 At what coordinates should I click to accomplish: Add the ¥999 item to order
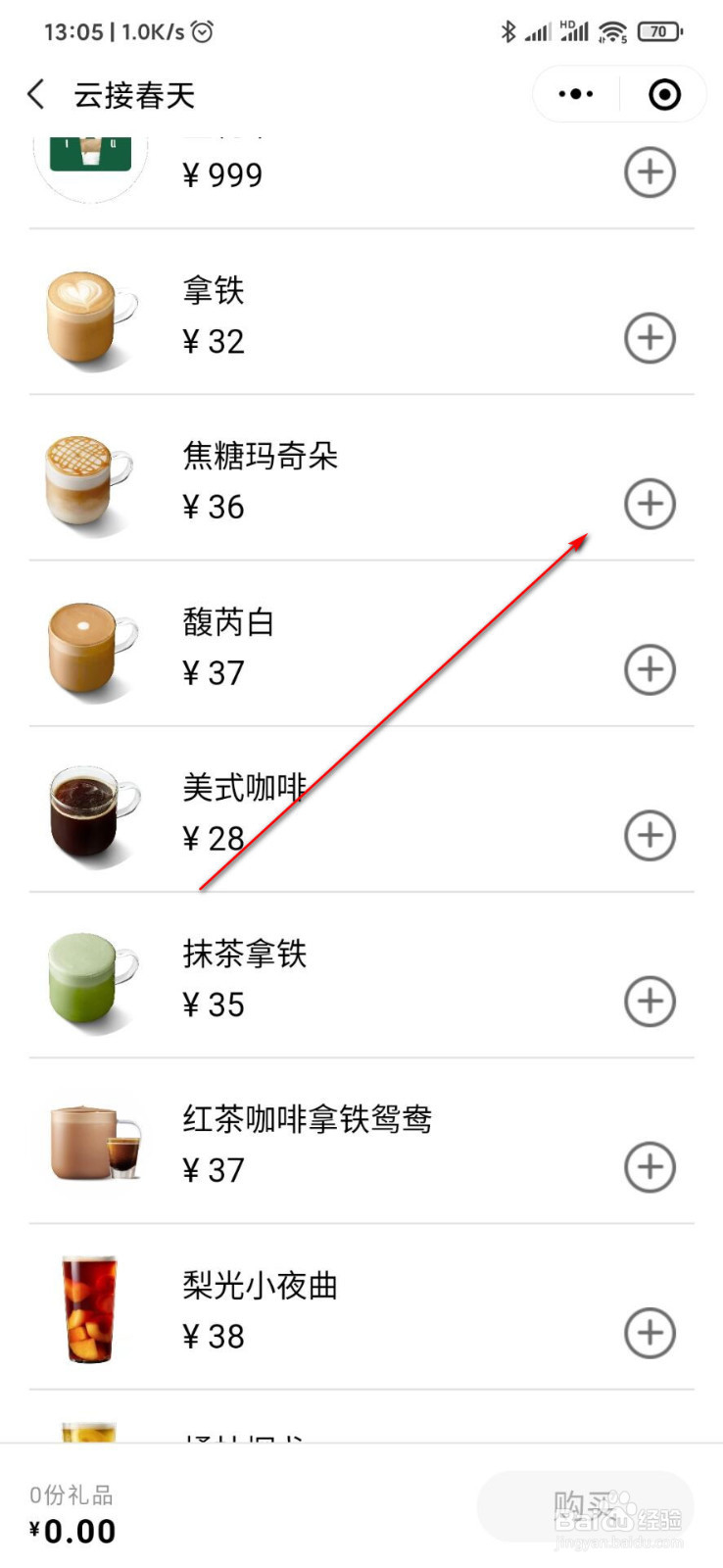pos(651,172)
